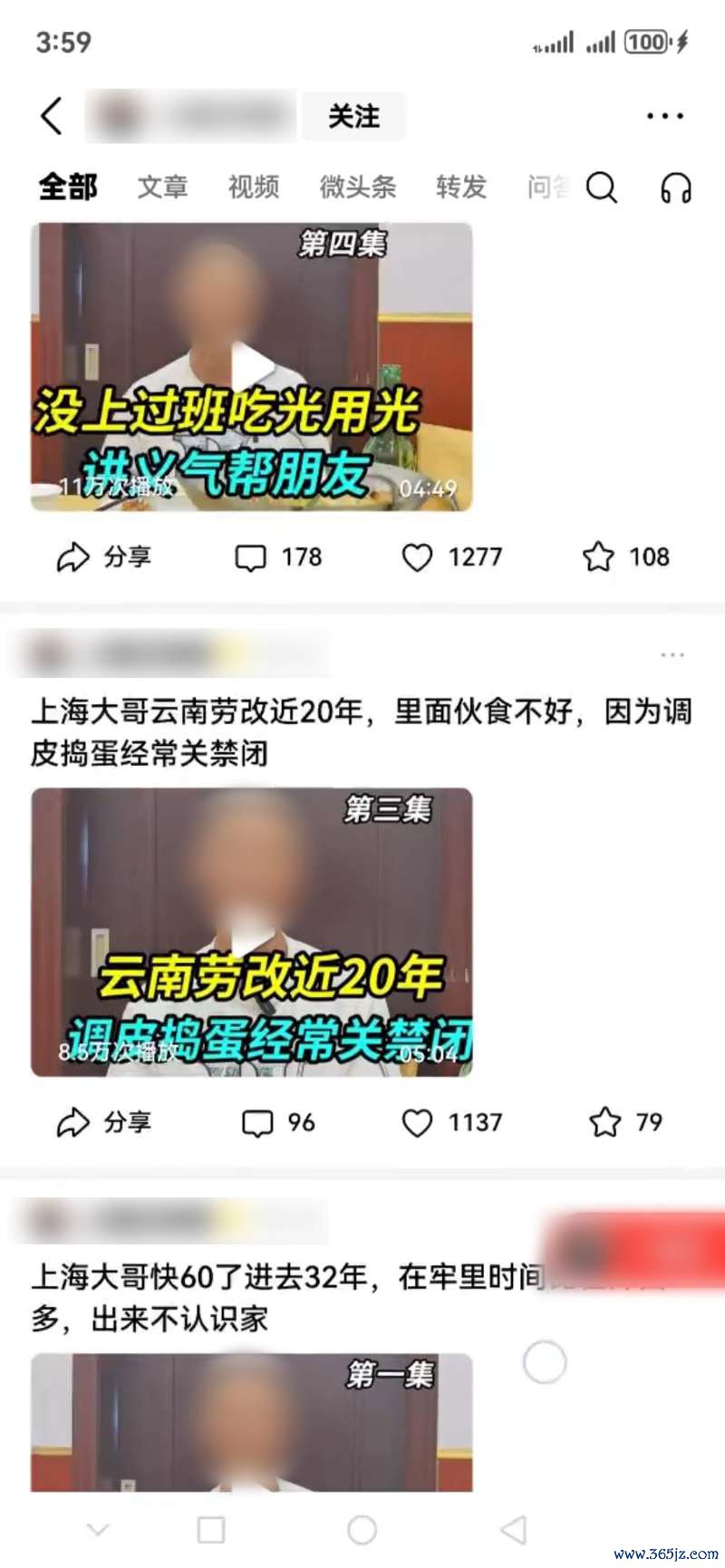The width and height of the screenshot is (725, 1568).
Task: Open the headphones listen icon
Action: coord(675,188)
